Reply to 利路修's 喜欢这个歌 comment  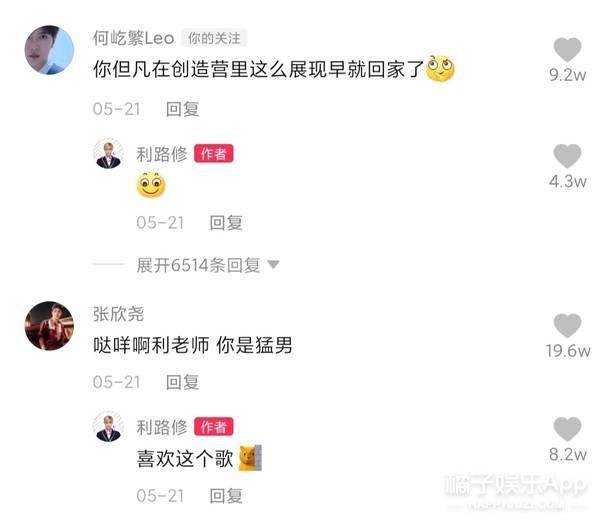point(226,495)
